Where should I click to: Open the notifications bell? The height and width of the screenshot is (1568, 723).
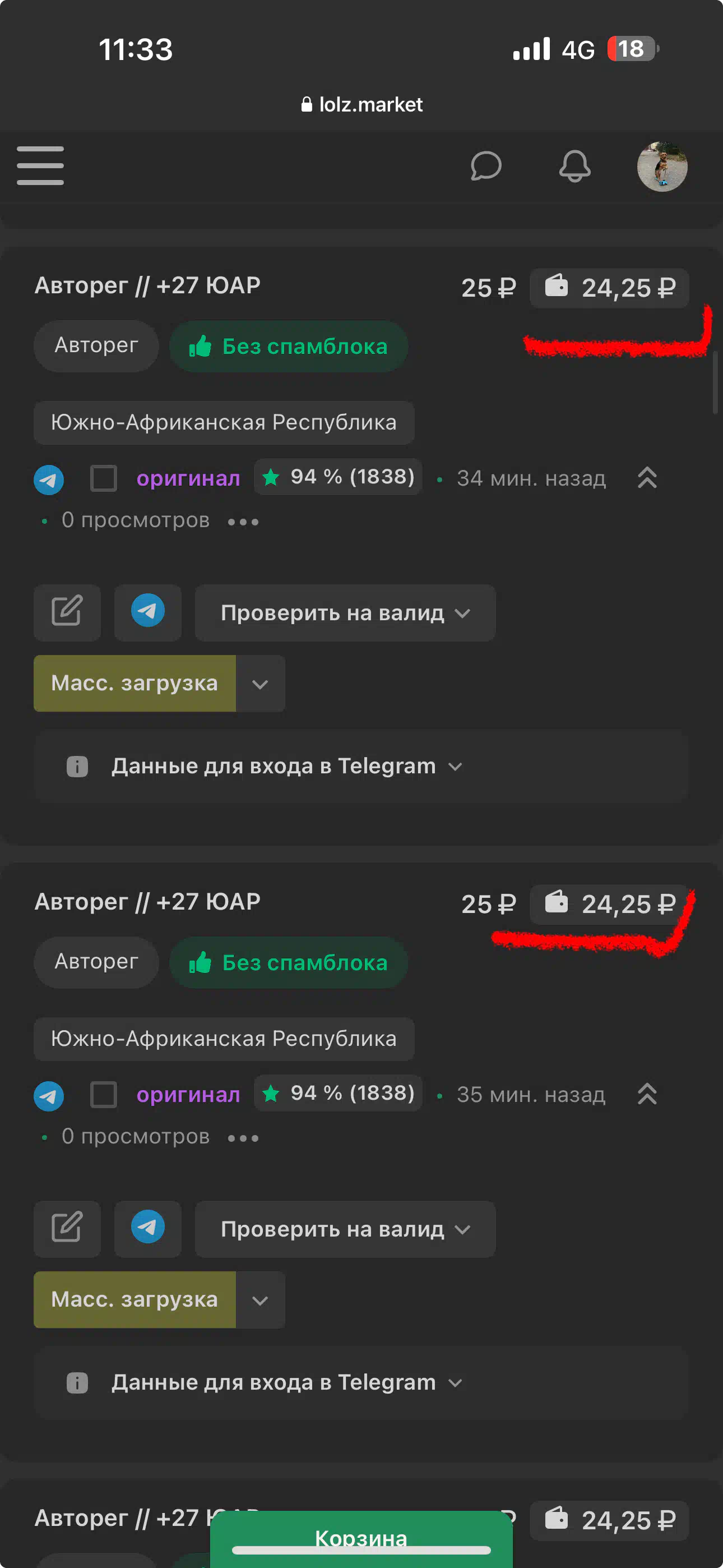574,166
